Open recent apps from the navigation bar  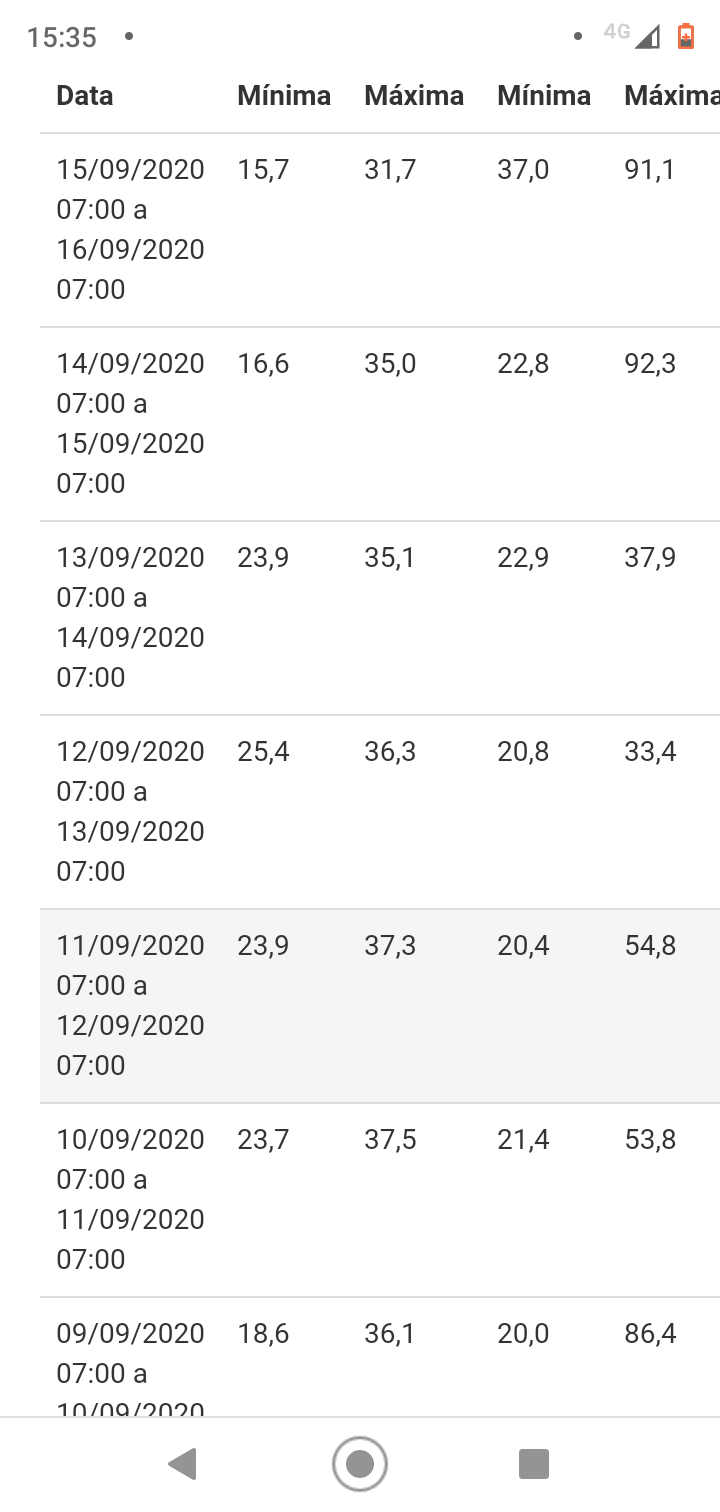[x=534, y=1464]
